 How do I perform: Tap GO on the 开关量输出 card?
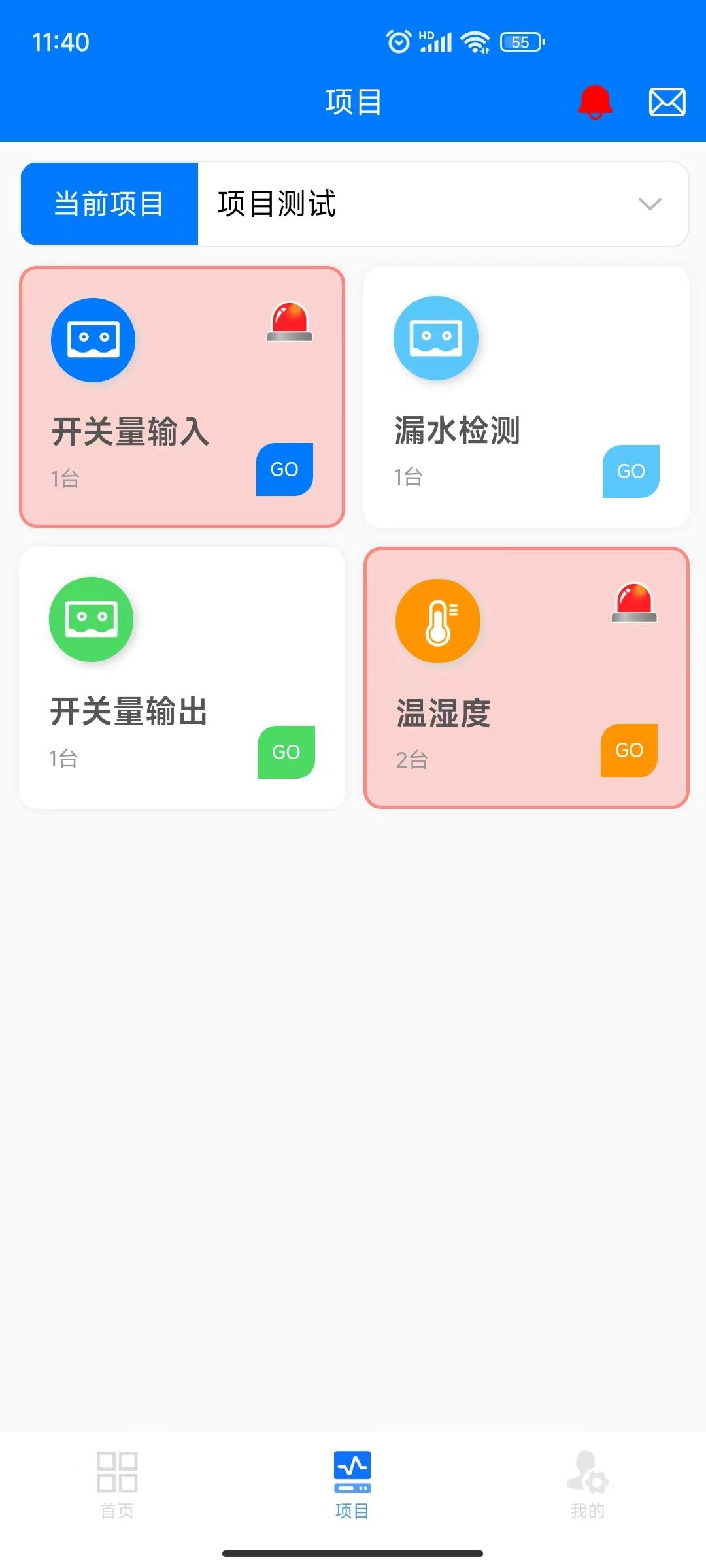[x=286, y=752]
